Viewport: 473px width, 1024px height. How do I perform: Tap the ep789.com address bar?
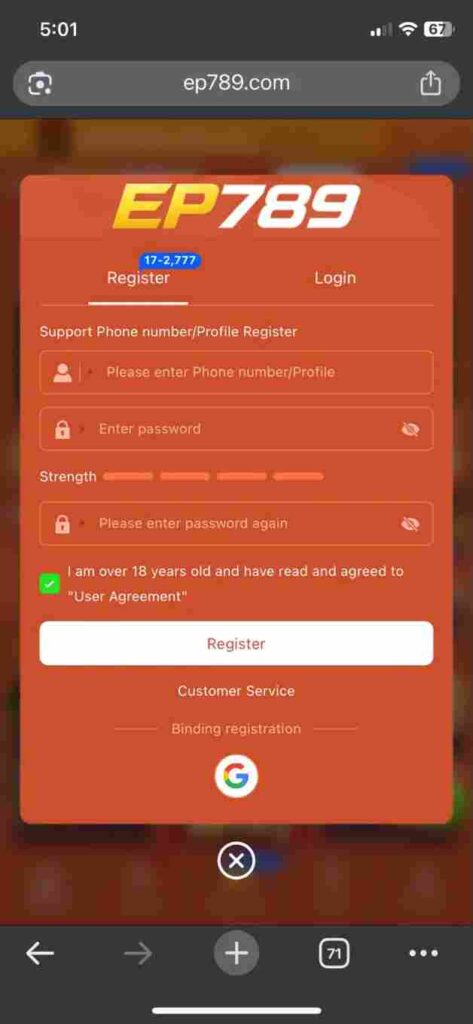click(x=236, y=84)
